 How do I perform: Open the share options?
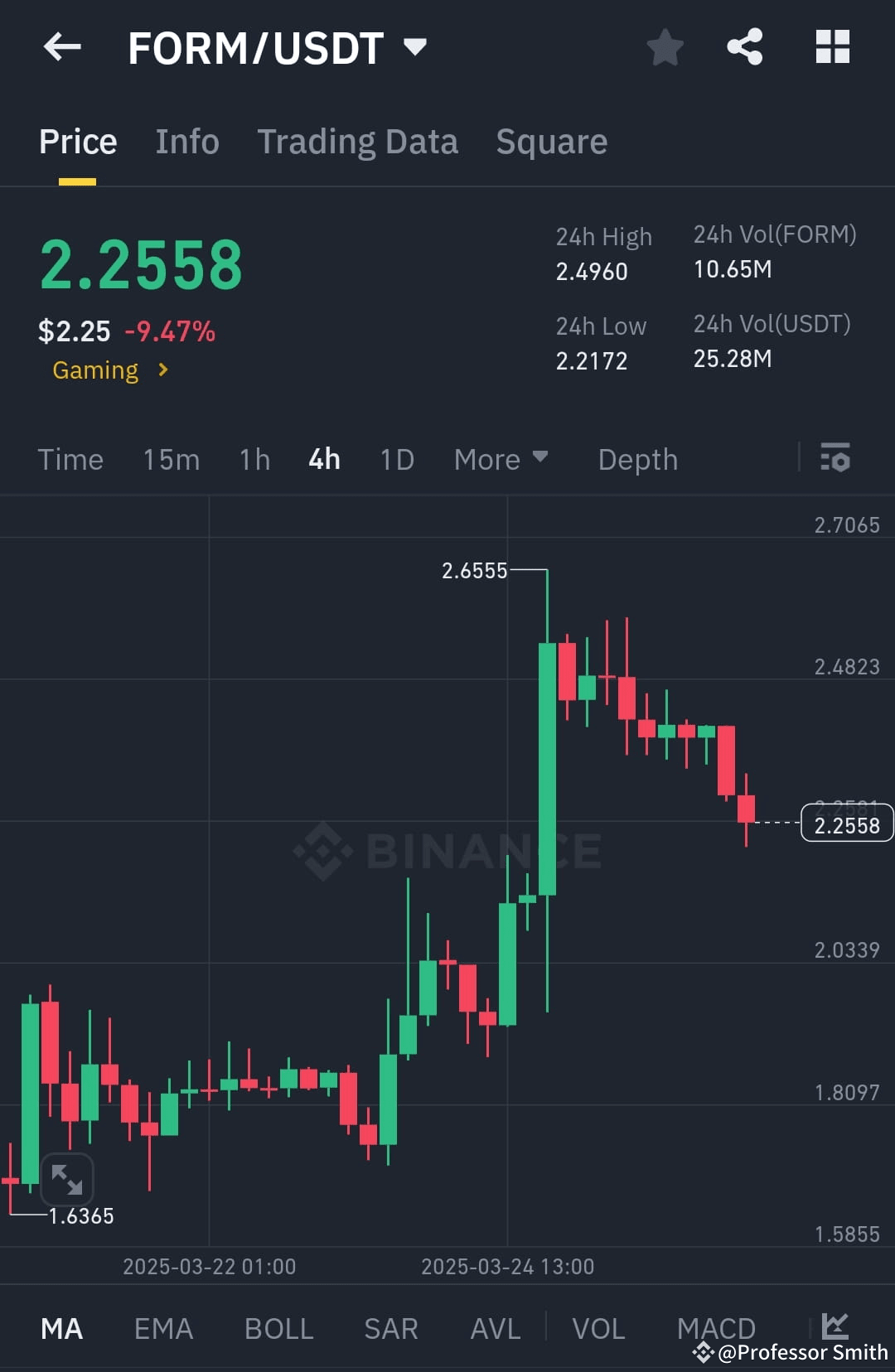744,47
